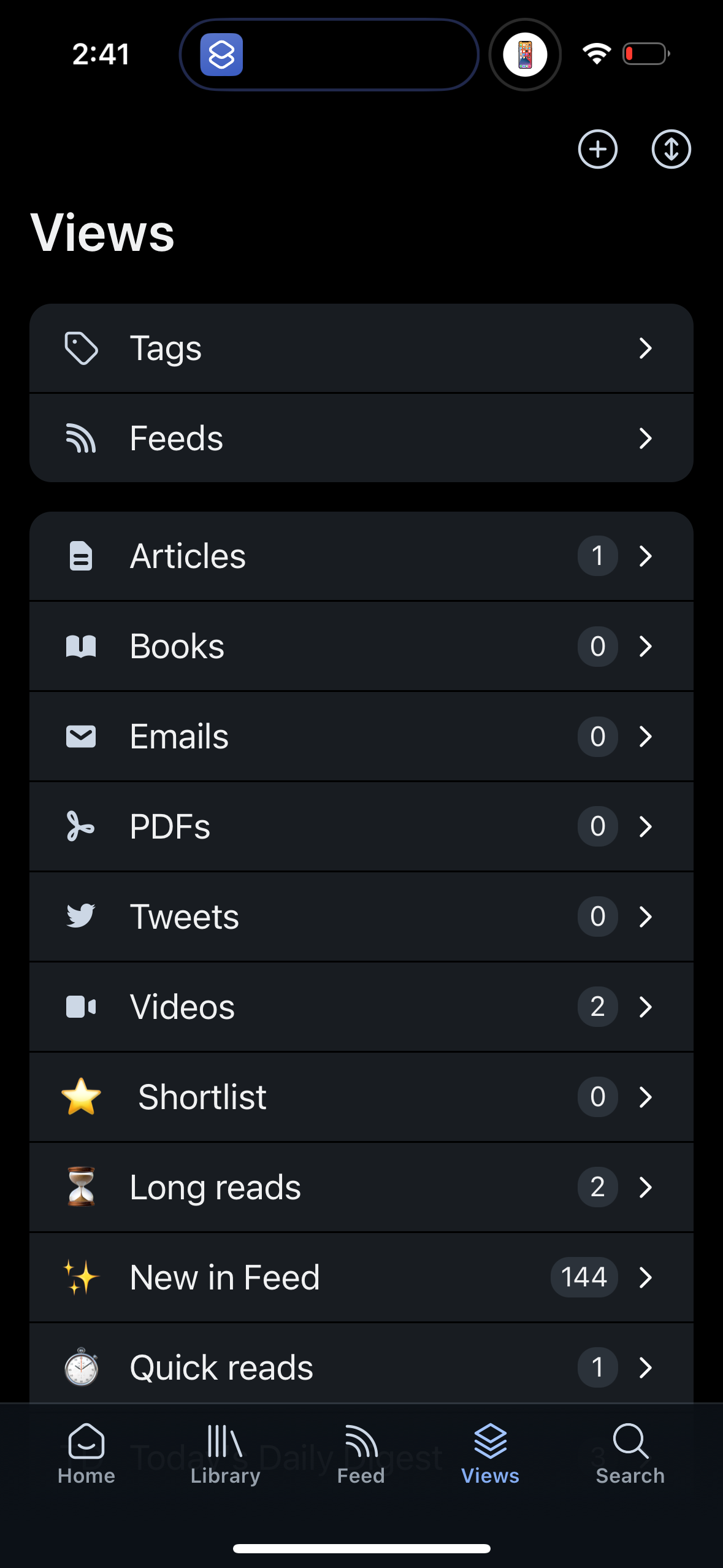
Task: Tap the Tweets Twitter bird icon
Action: point(80,916)
